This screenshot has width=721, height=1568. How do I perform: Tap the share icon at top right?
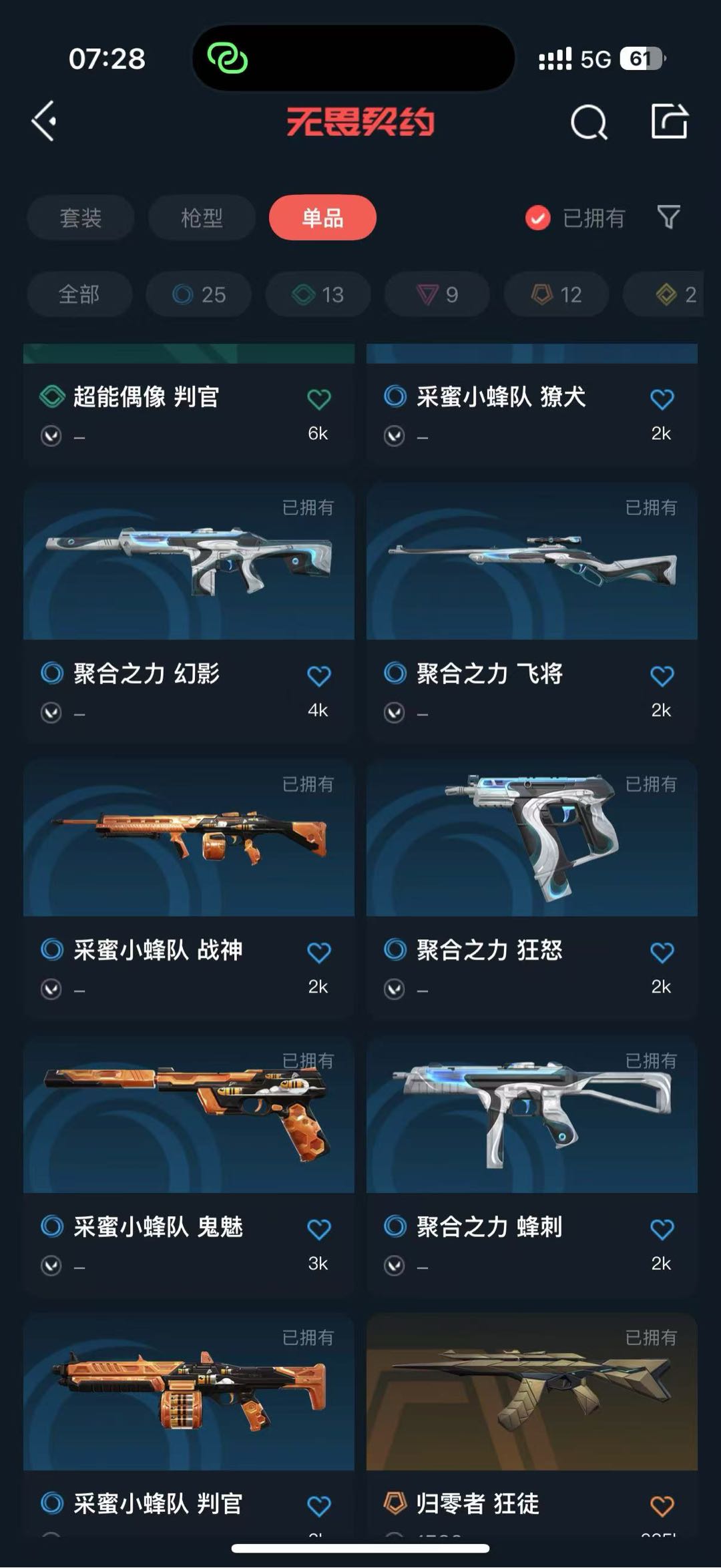coord(669,121)
